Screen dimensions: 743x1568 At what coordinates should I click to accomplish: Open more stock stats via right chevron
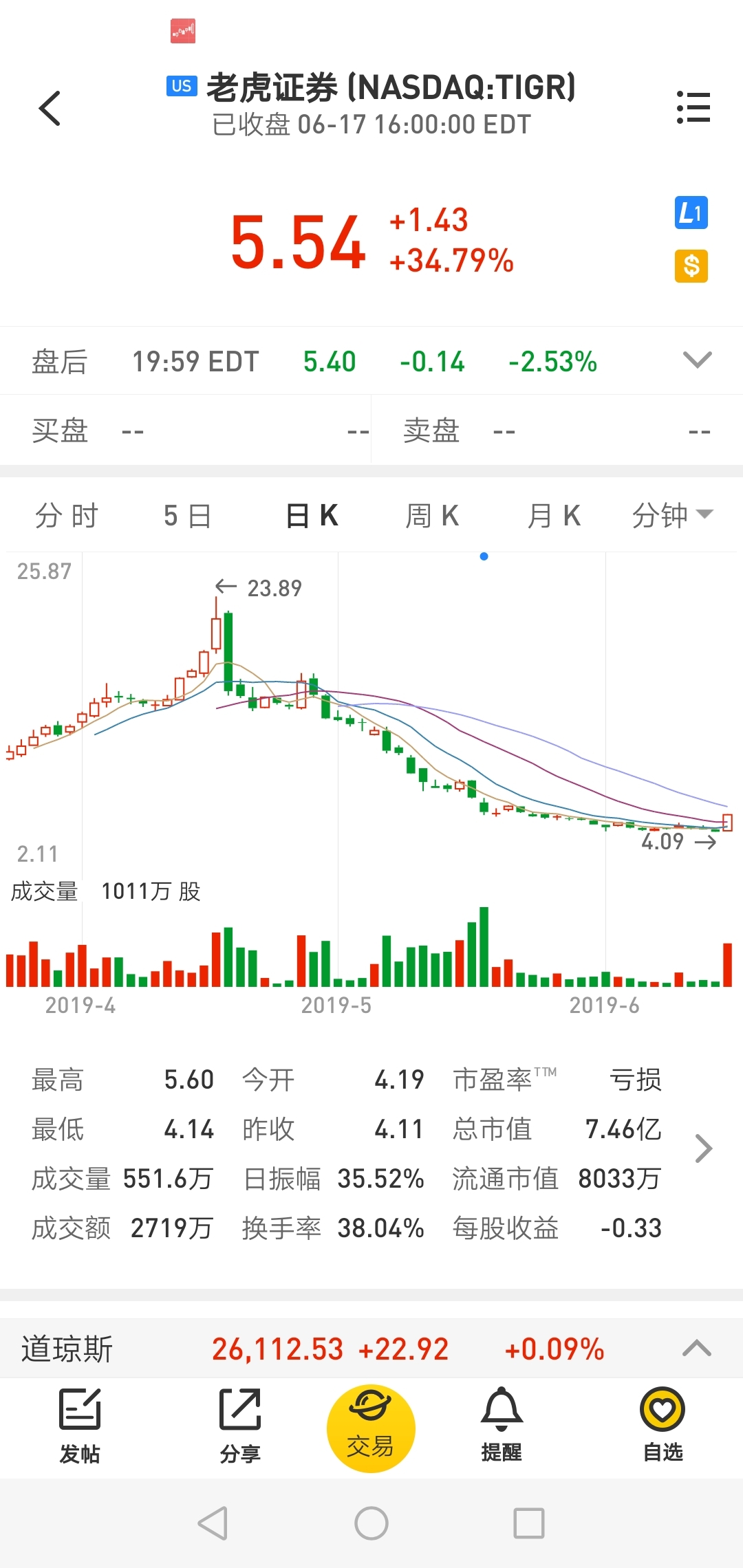(703, 1148)
